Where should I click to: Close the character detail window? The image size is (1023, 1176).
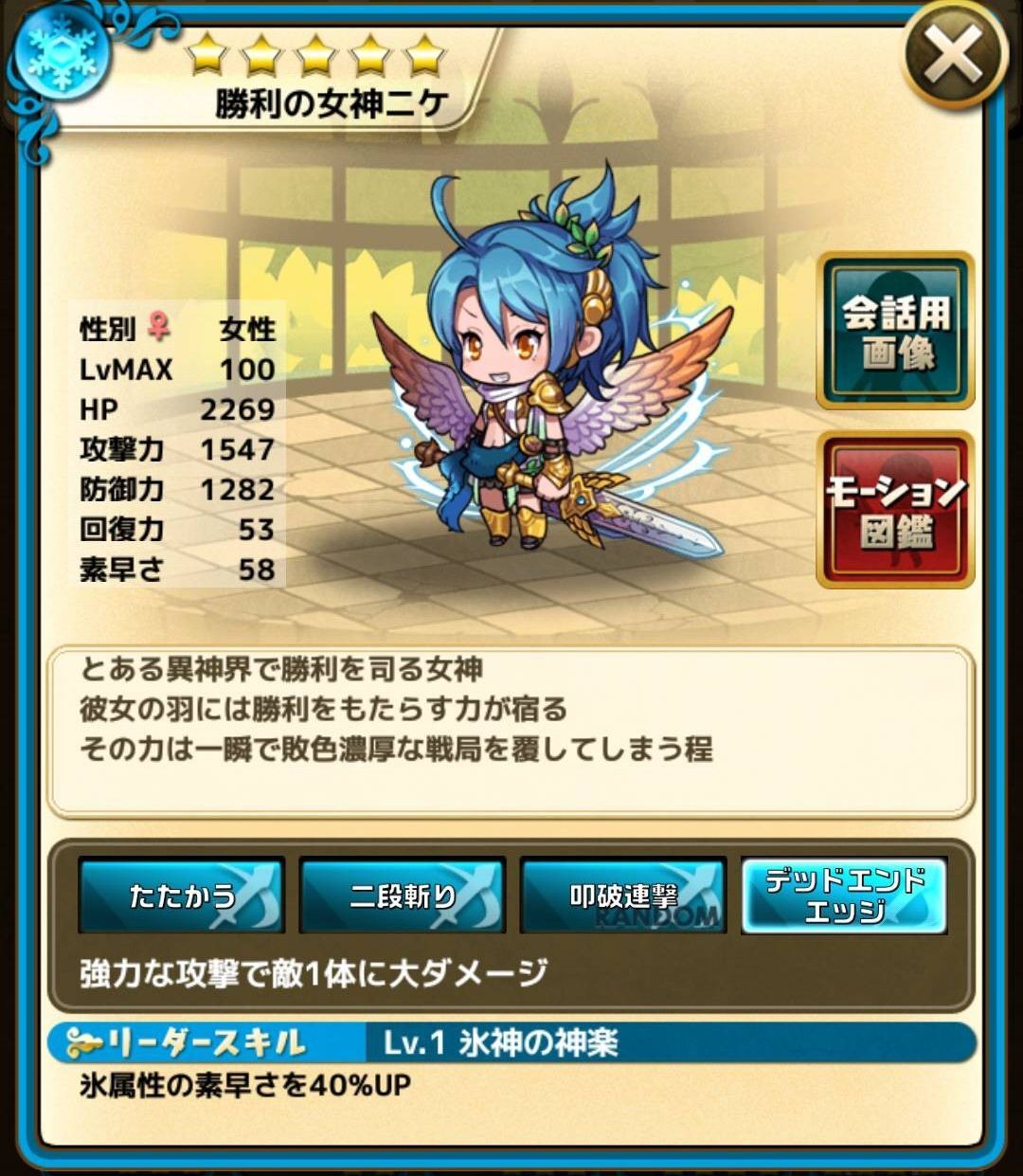click(x=953, y=55)
